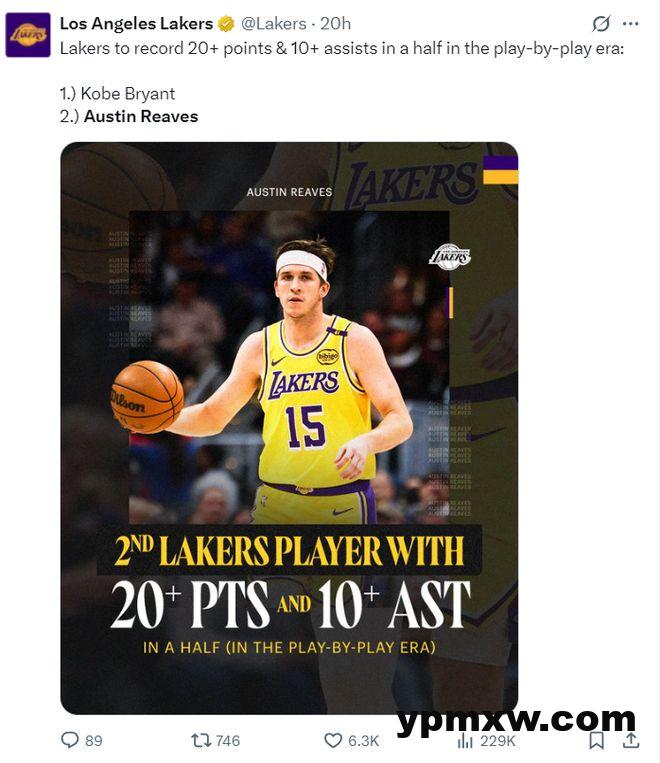The height and width of the screenshot is (763, 660).
Task: Open the Lakers profile avatar
Action: (x=28, y=36)
